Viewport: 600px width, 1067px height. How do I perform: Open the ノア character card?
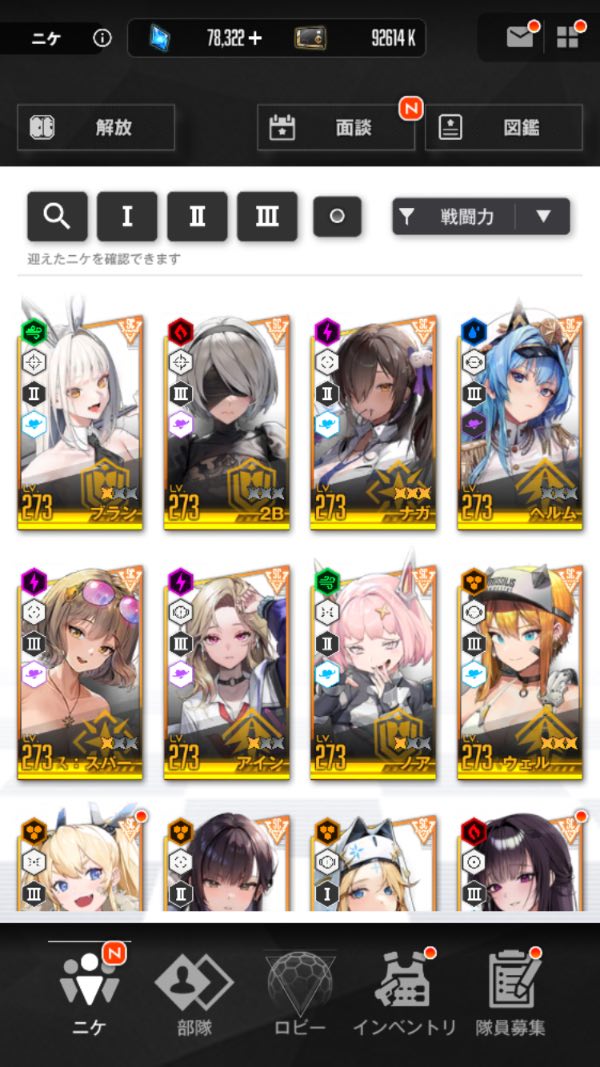click(373, 672)
